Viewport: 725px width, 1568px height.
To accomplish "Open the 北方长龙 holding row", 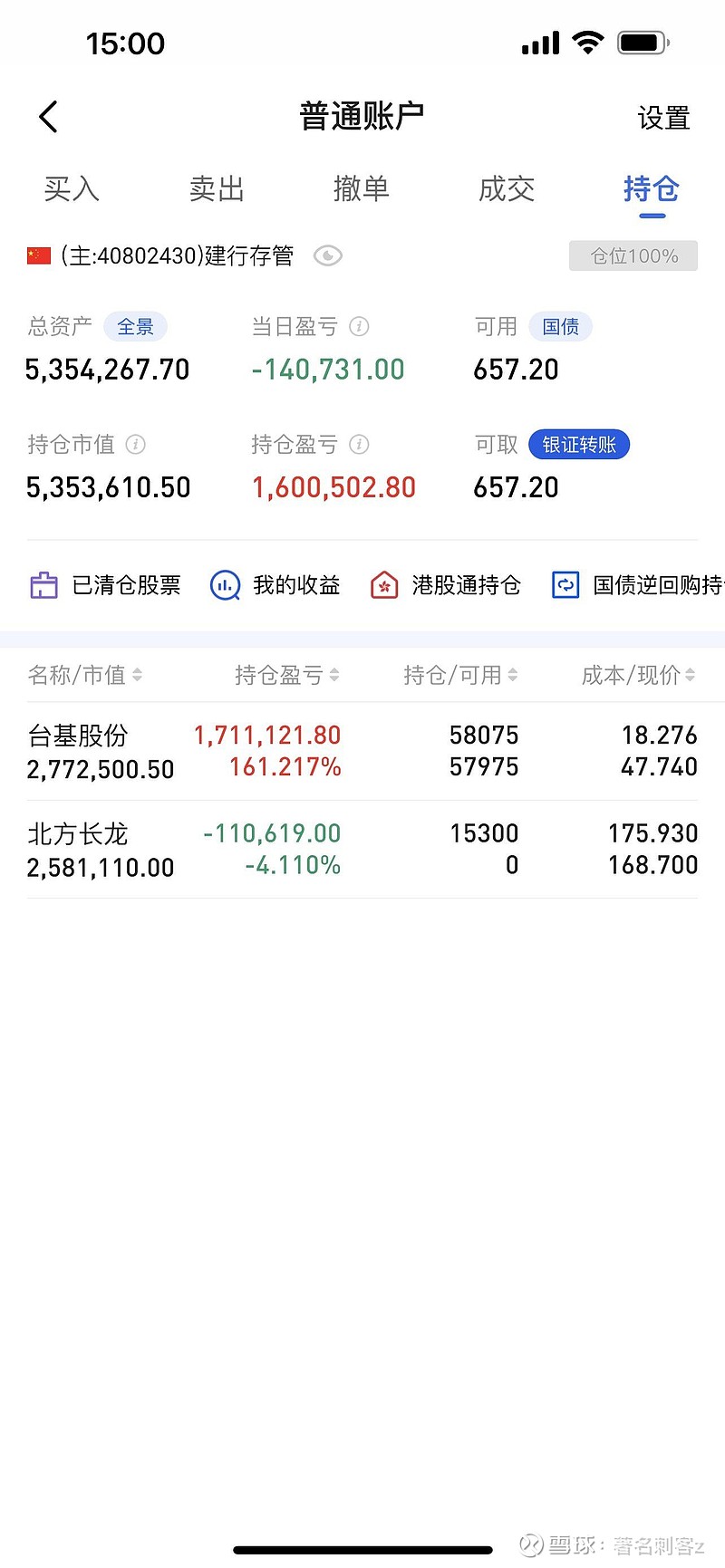I will click(x=362, y=850).
